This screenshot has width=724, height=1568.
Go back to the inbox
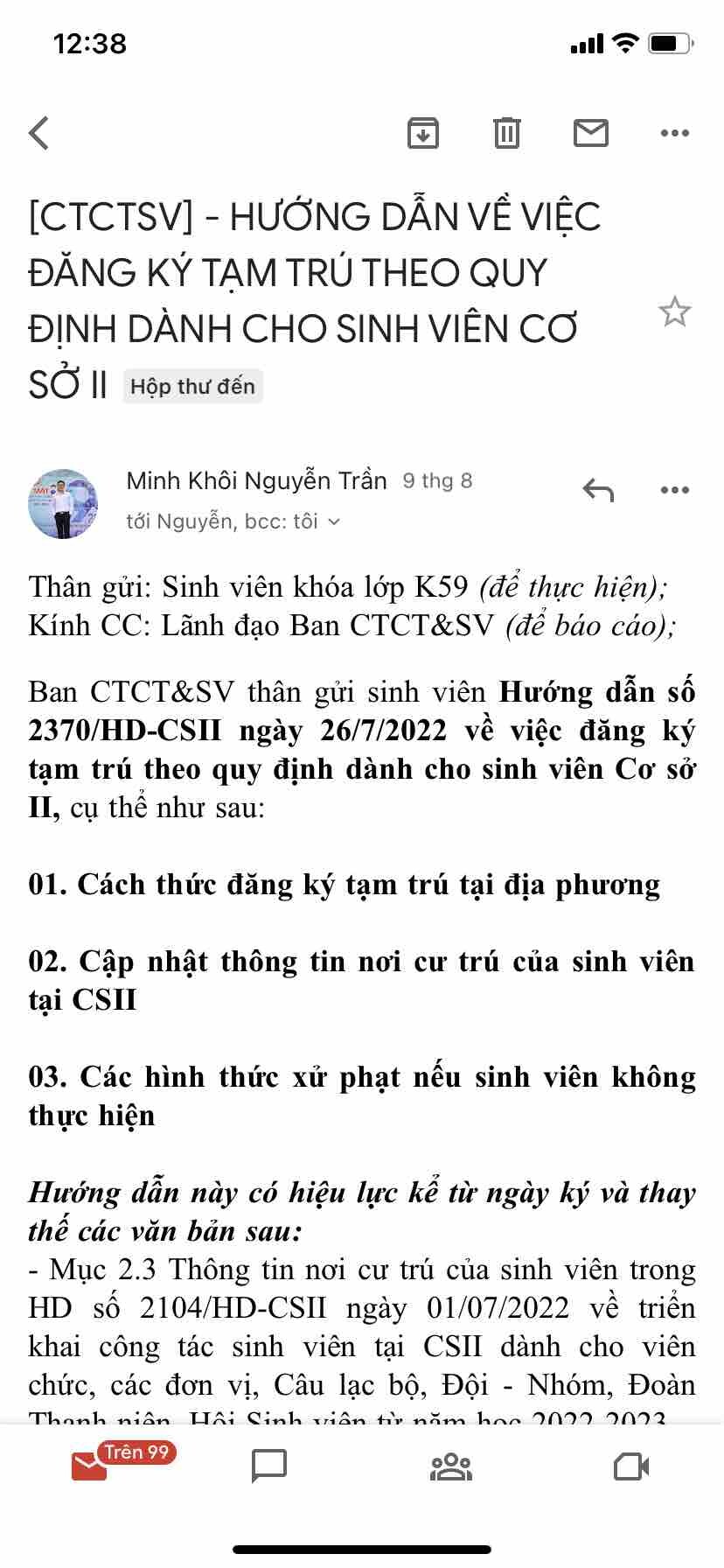39,134
